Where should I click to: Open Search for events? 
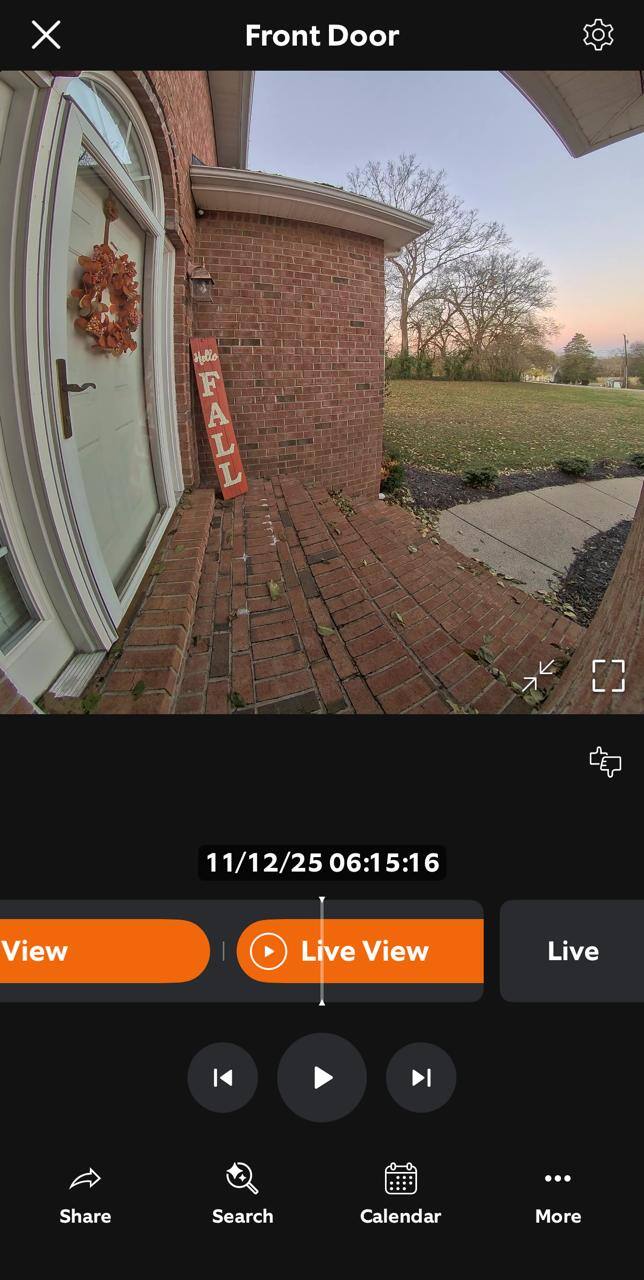pyautogui.click(x=242, y=1194)
